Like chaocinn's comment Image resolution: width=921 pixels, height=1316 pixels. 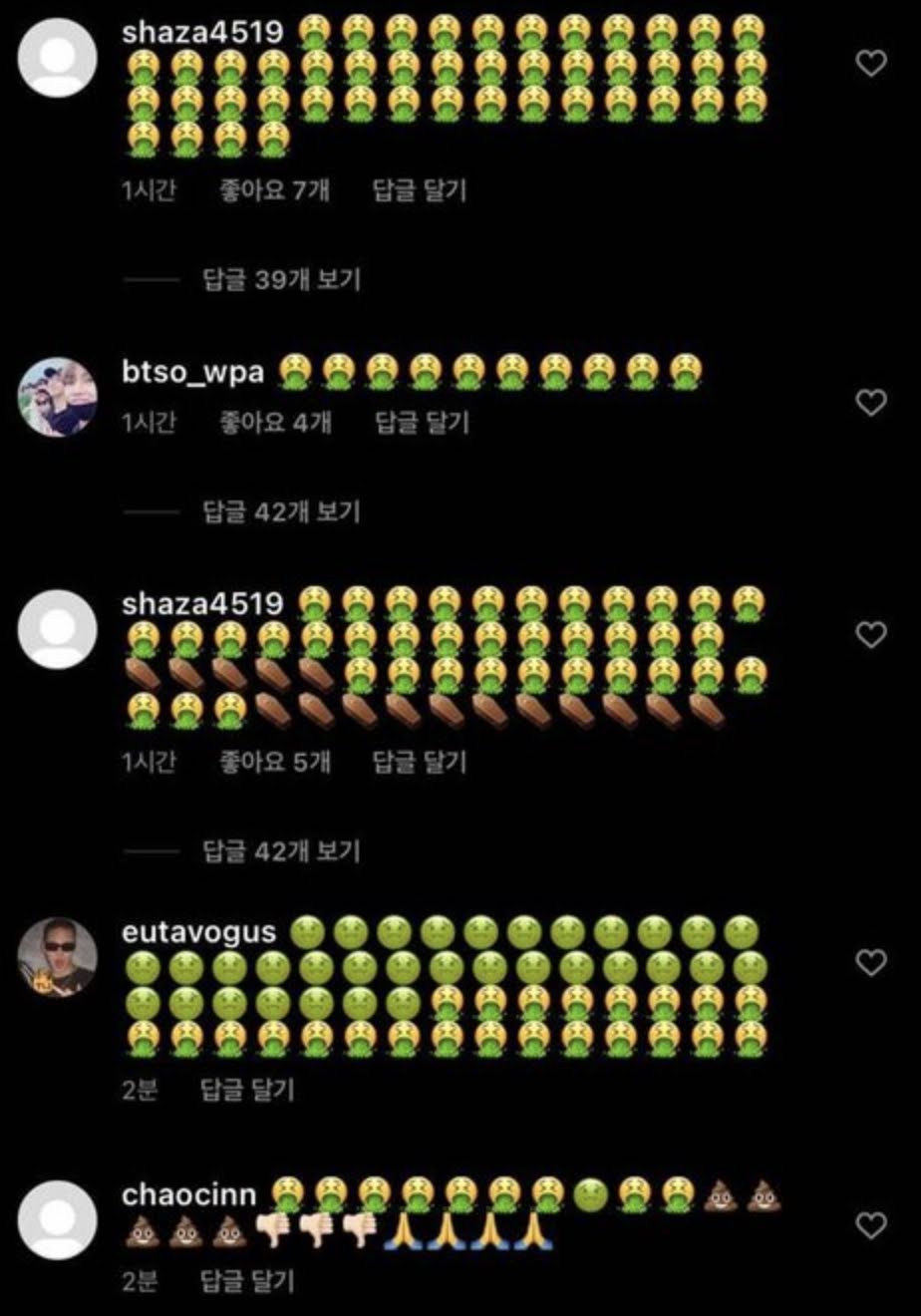point(871,1225)
